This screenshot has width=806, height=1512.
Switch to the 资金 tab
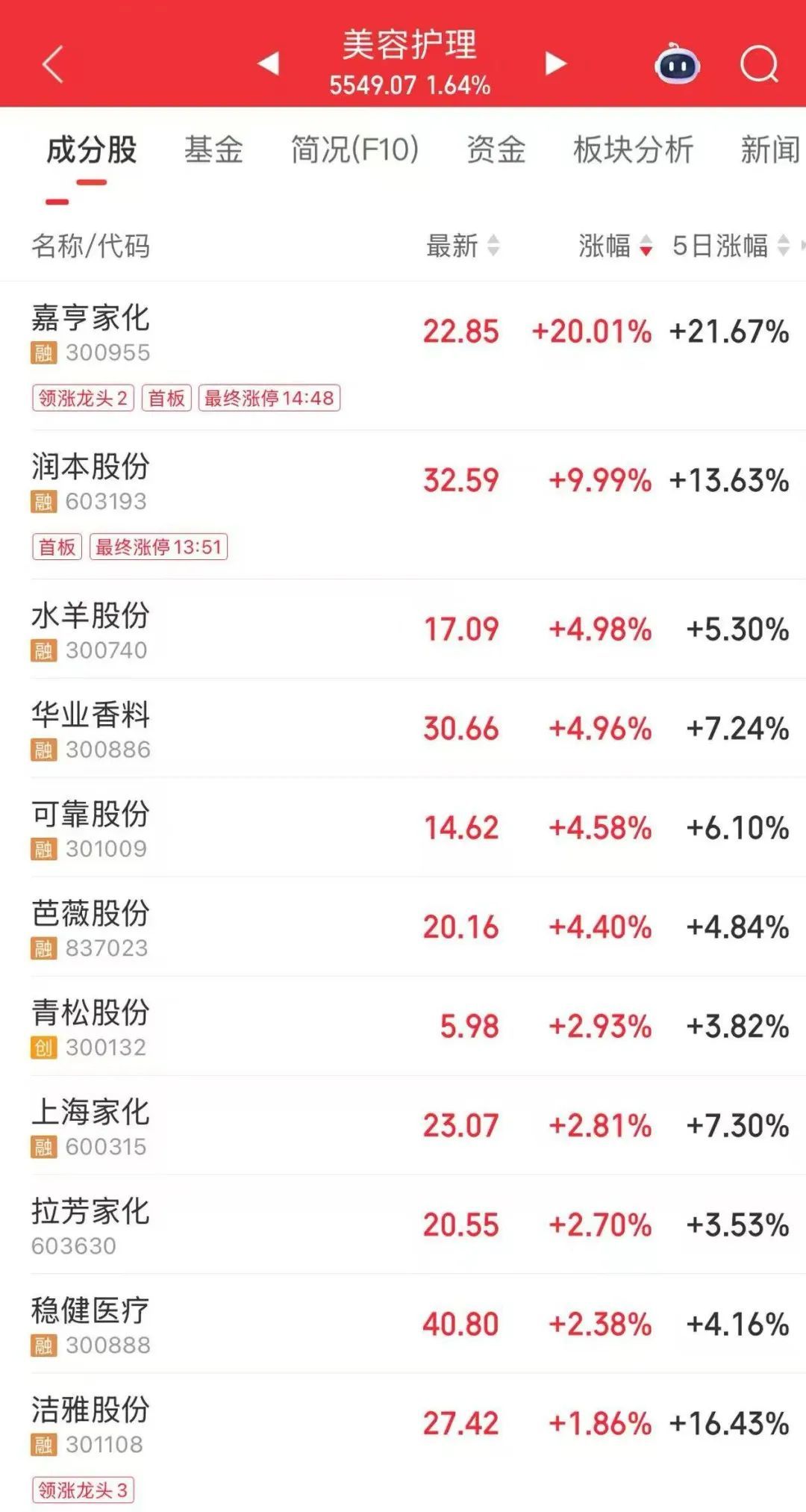496,149
